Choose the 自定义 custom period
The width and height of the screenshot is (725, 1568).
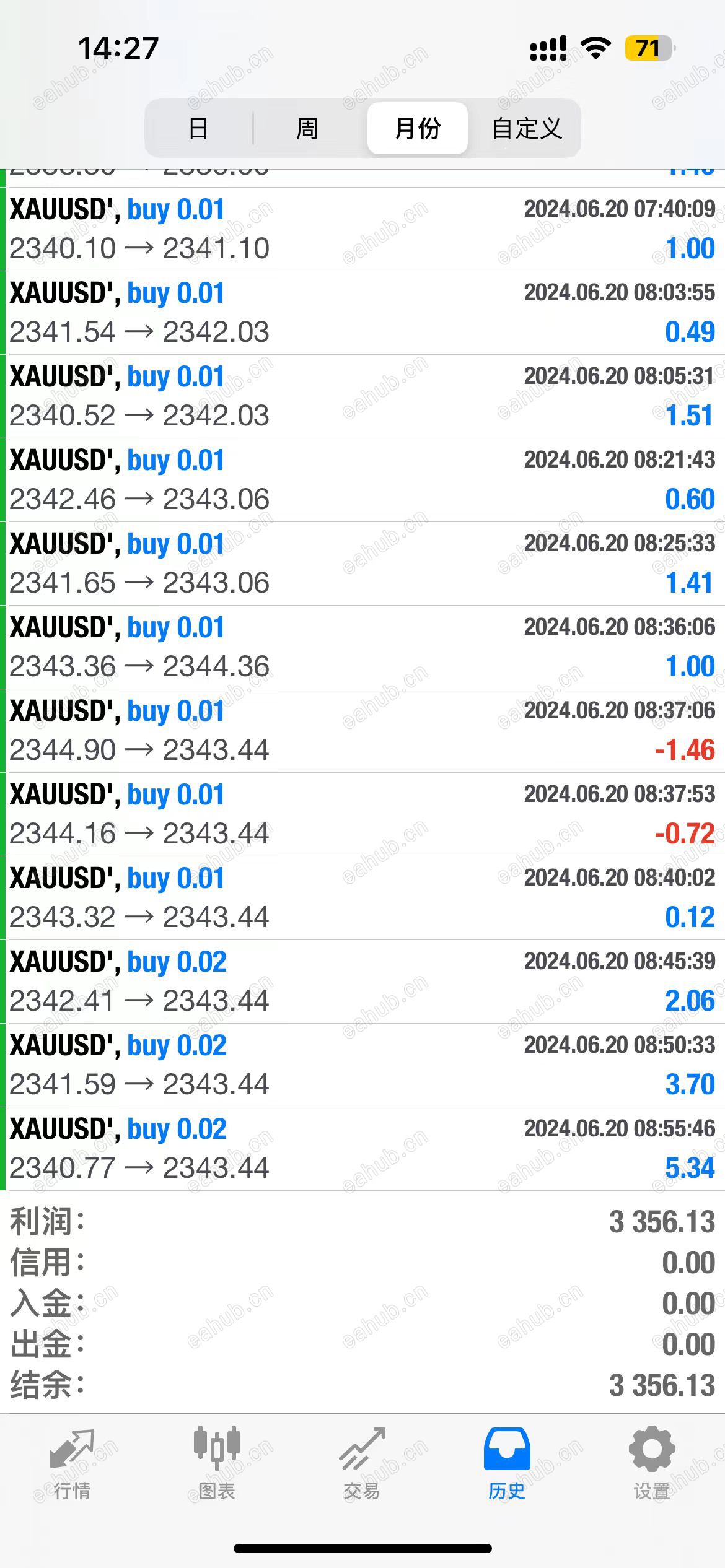(527, 129)
